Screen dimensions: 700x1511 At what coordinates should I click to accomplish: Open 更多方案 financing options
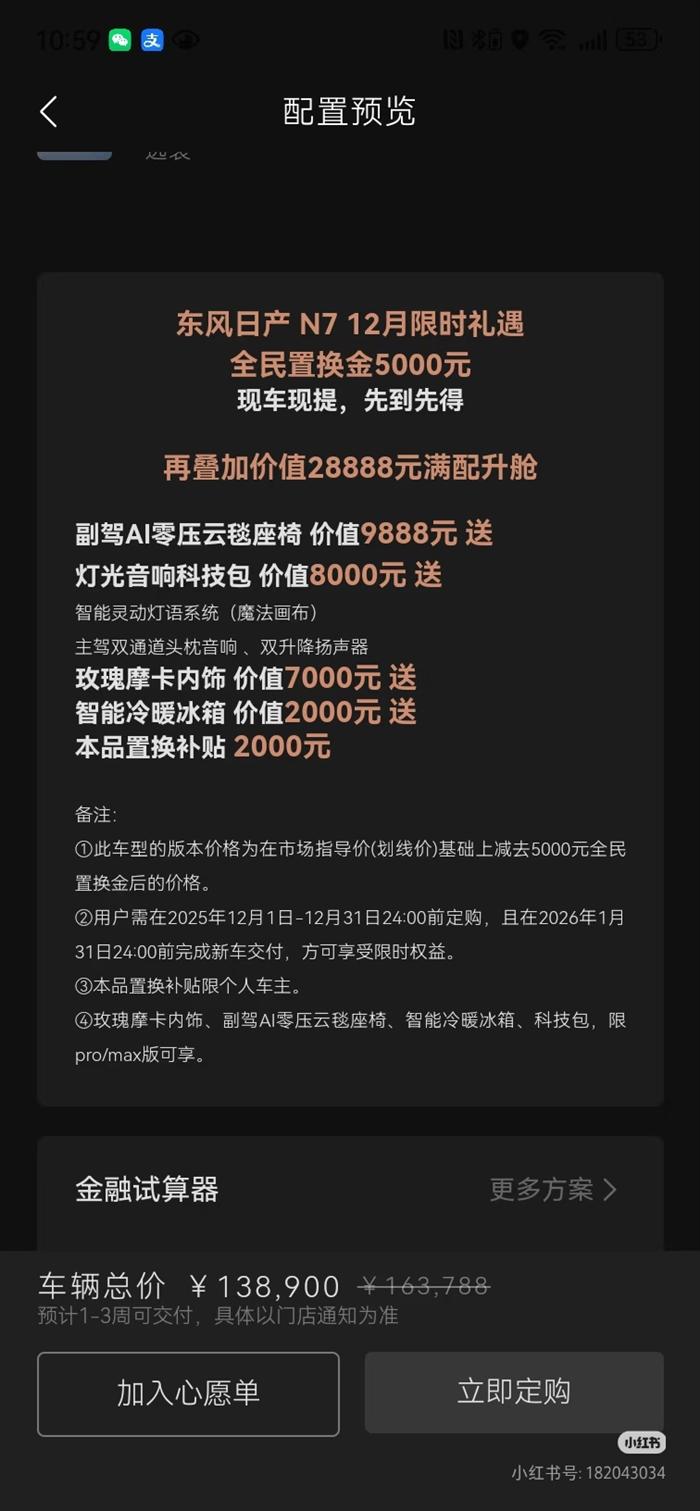coord(553,1189)
